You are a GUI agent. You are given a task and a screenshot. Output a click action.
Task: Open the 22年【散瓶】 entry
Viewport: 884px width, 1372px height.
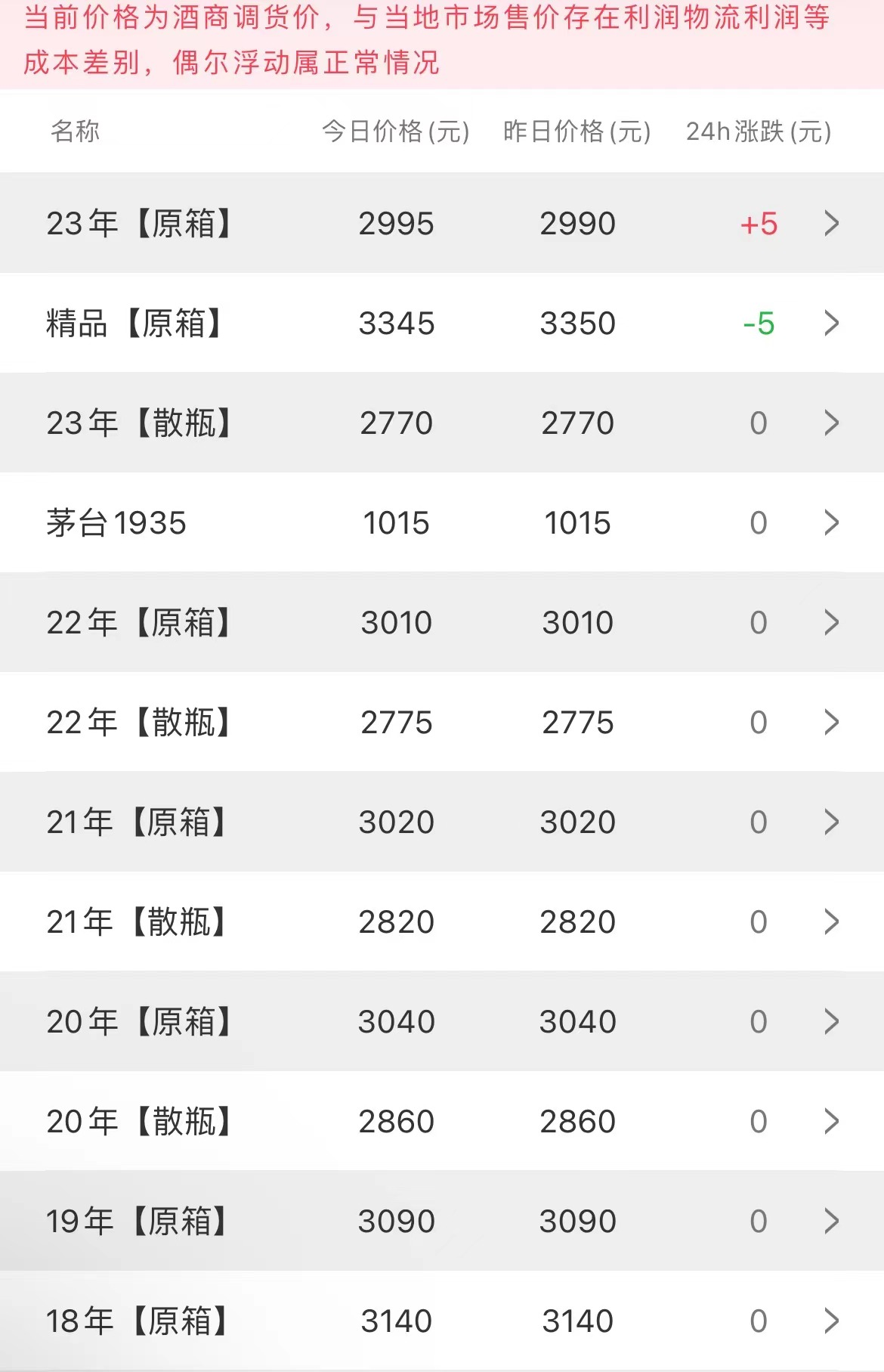[x=442, y=723]
